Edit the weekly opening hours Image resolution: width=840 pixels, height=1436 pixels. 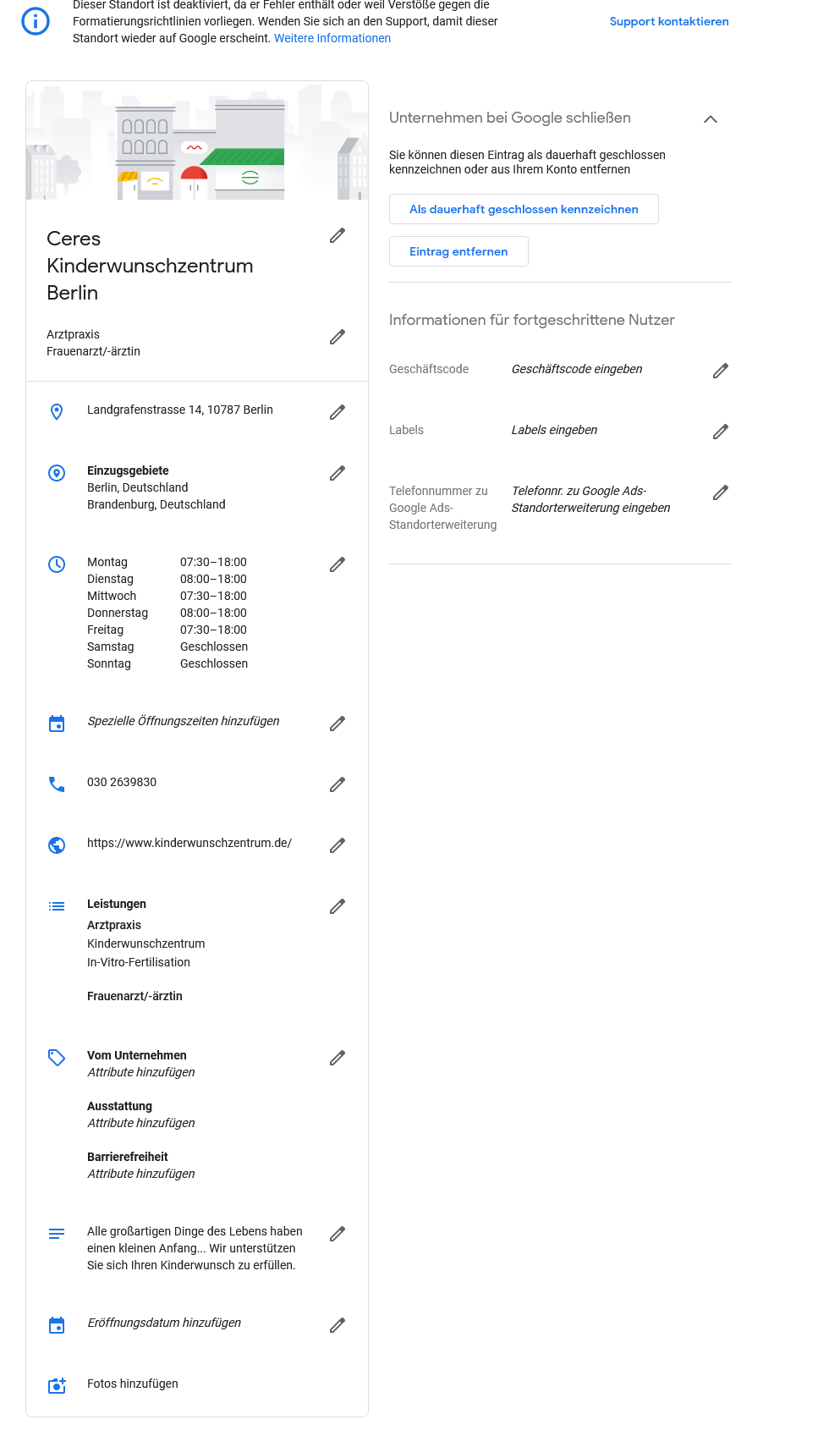337,564
